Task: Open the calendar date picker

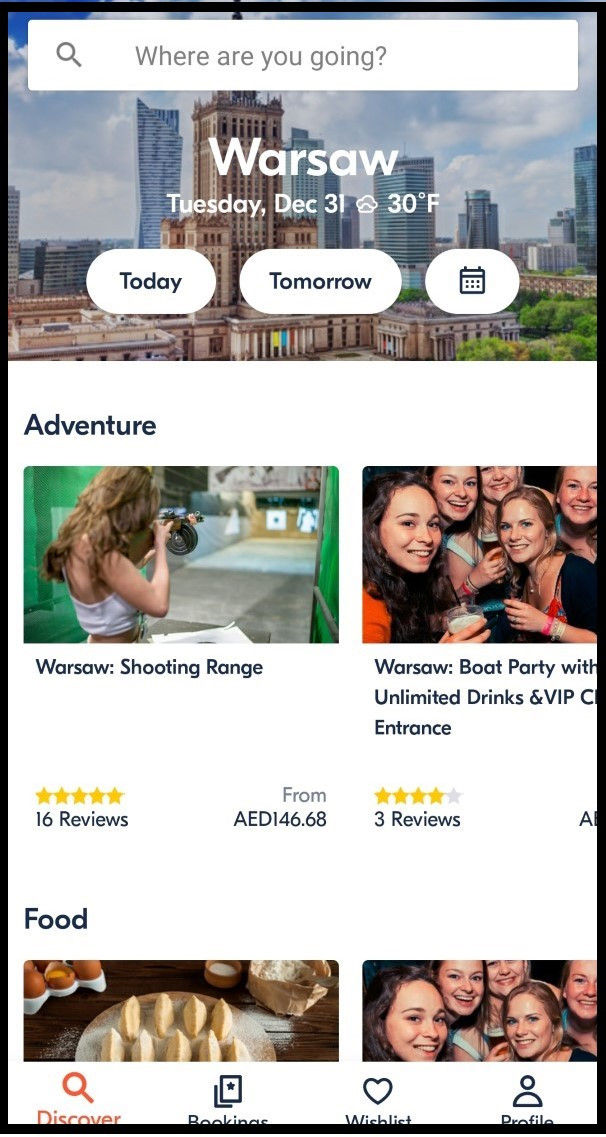Action: (472, 281)
